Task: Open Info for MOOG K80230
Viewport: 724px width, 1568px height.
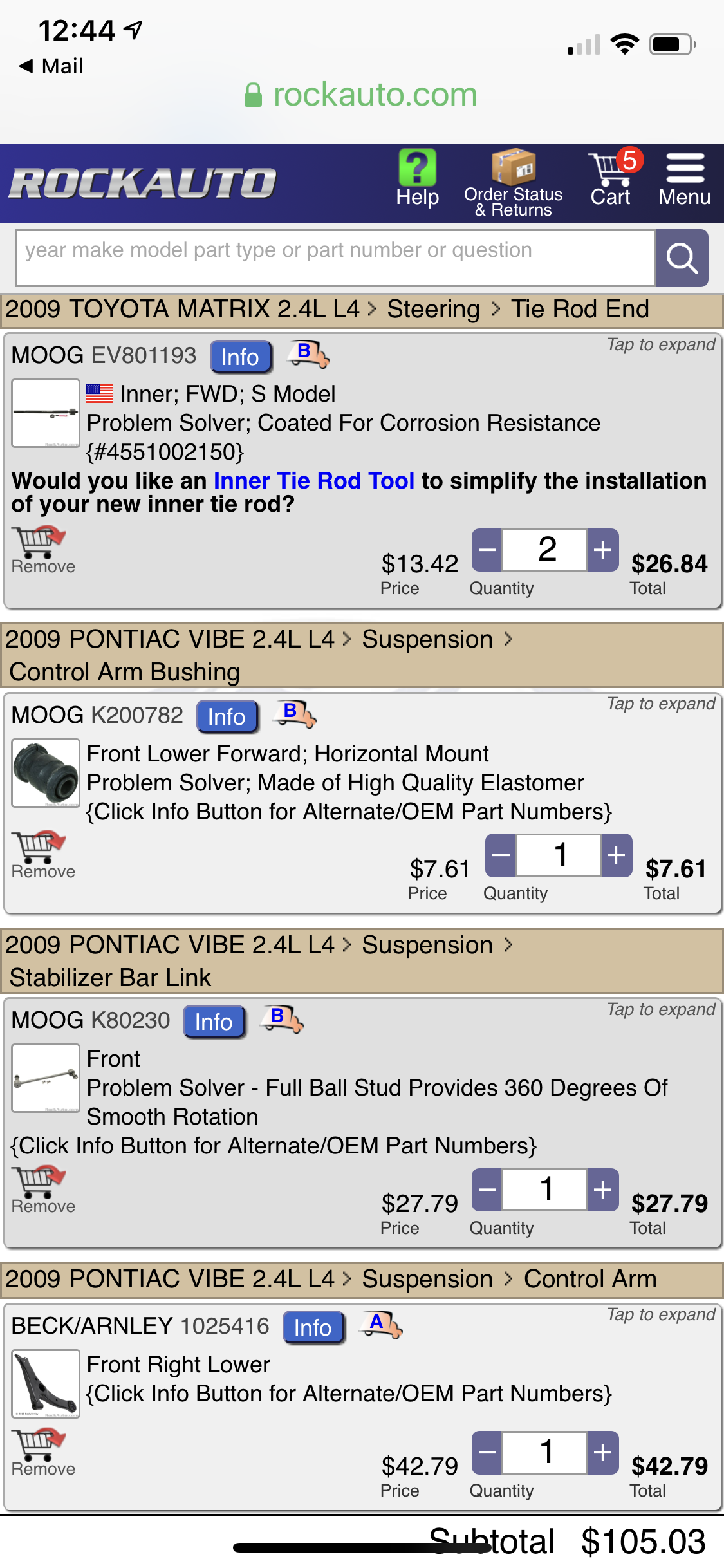Action: [214, 1022]
